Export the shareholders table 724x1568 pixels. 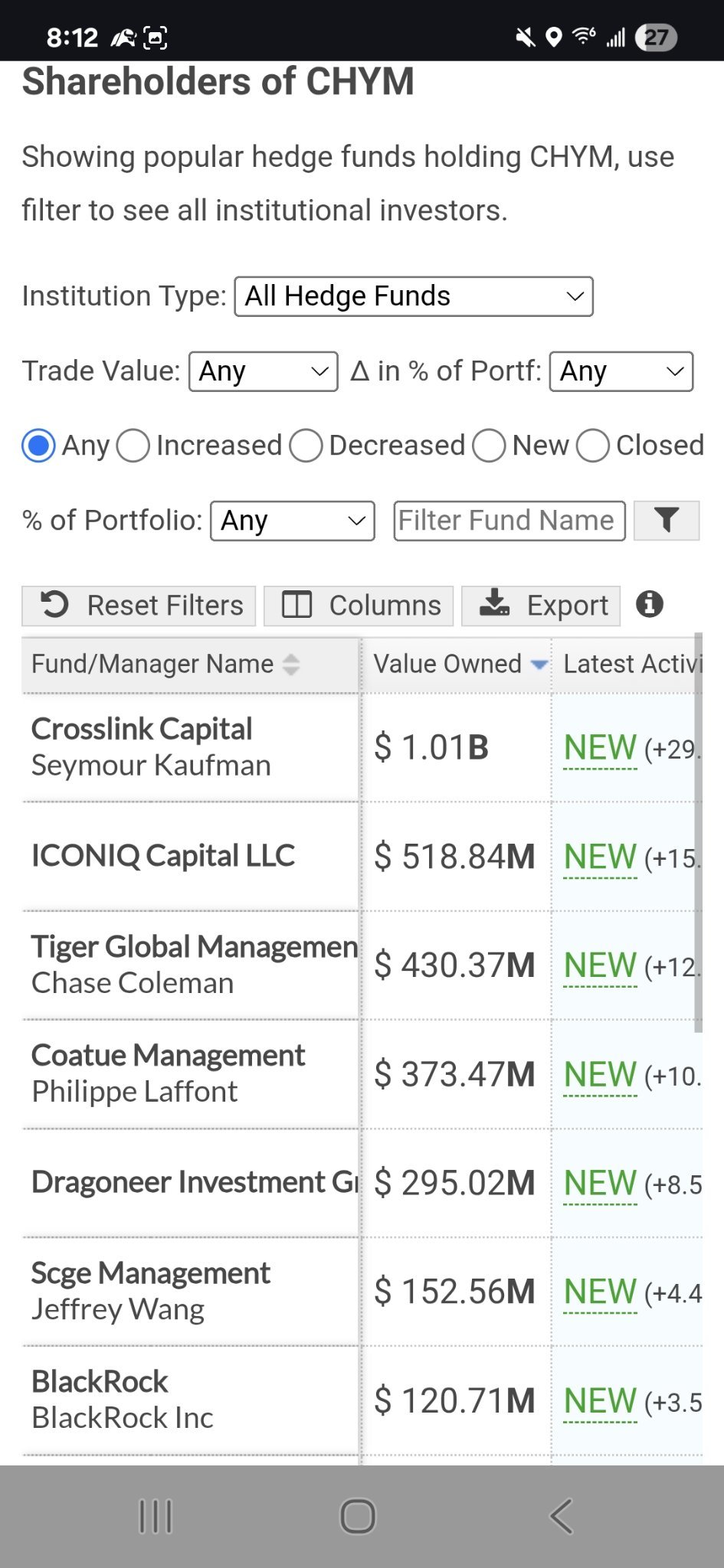click(541, 606)
